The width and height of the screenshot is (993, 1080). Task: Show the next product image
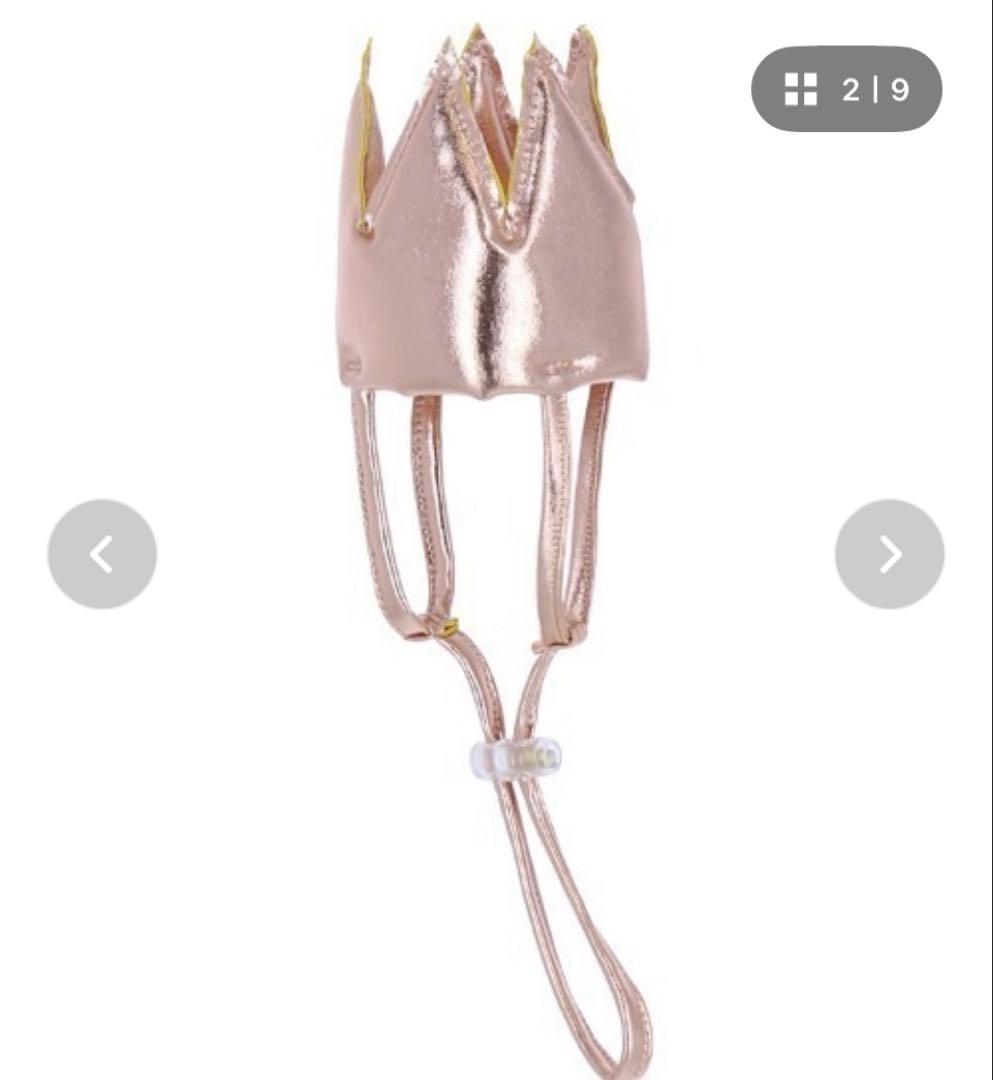889,554
